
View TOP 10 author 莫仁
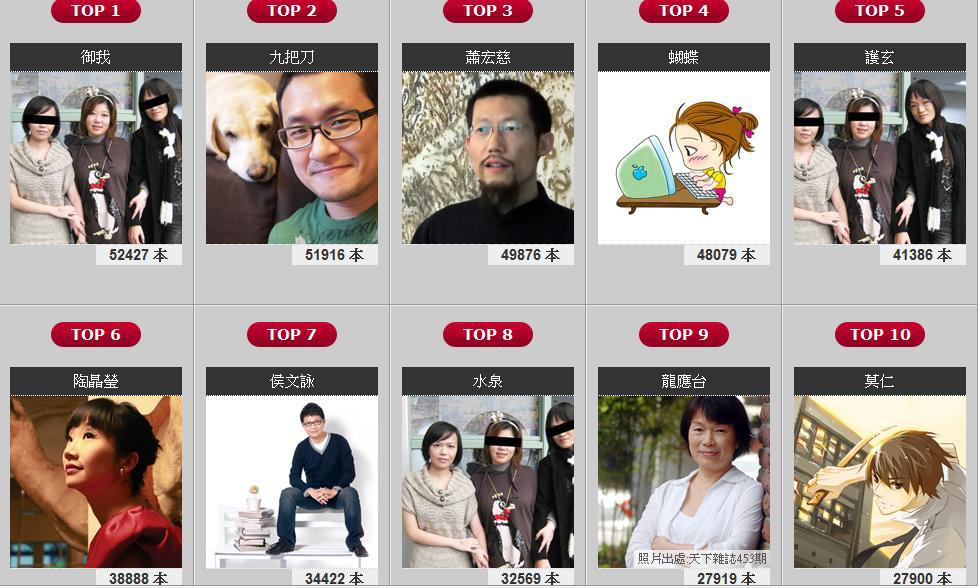880,481
